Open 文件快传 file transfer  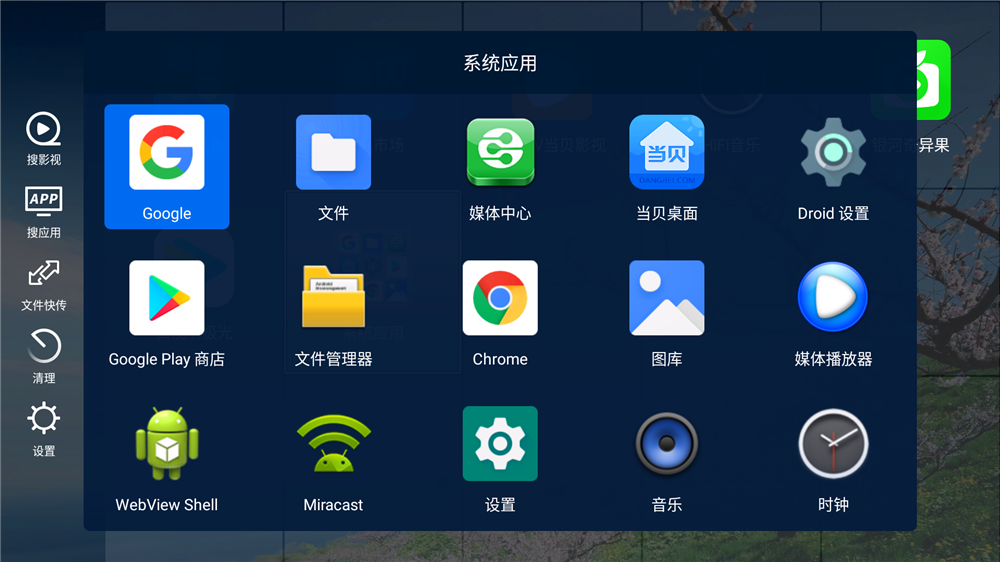44,284
